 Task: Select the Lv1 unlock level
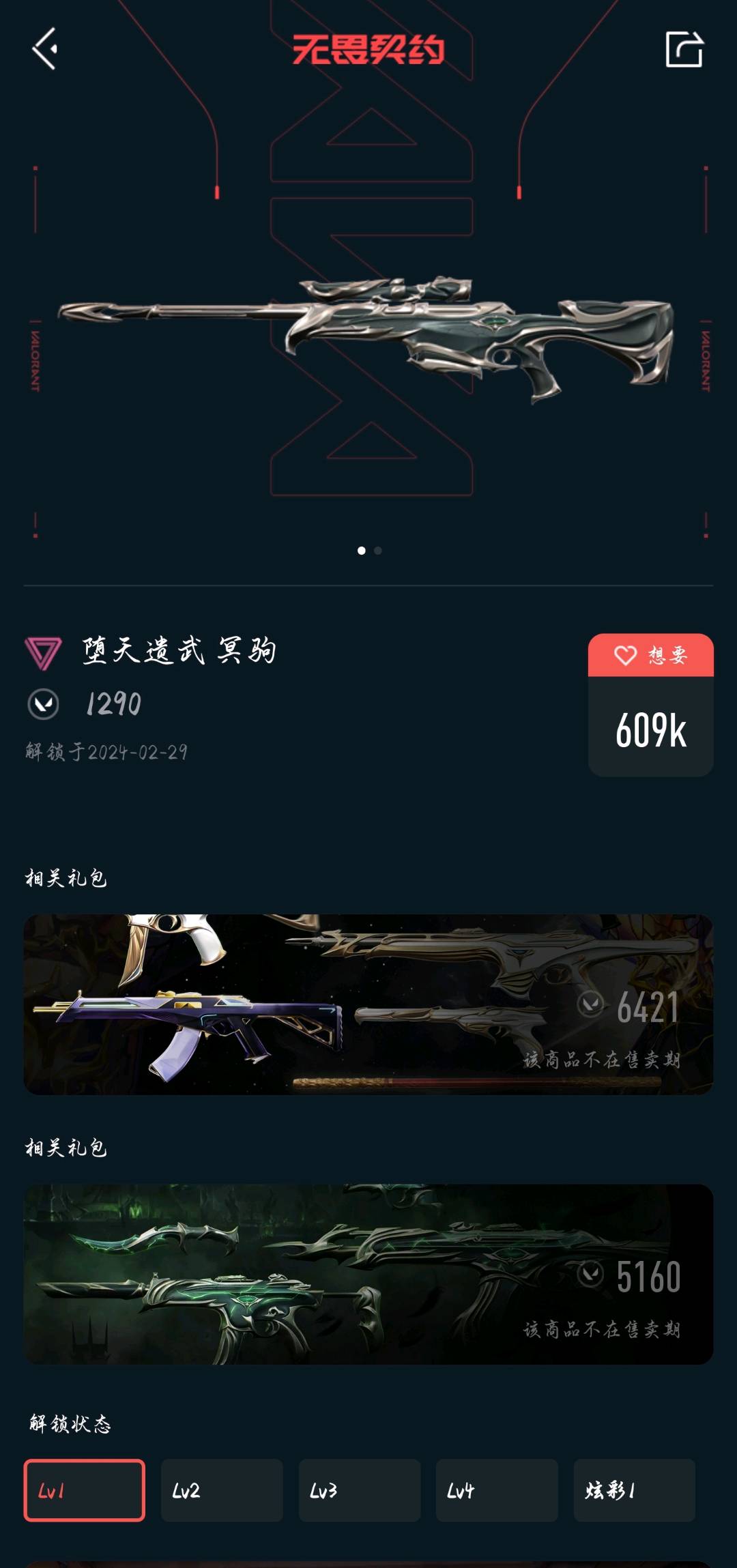(85, 1490)
